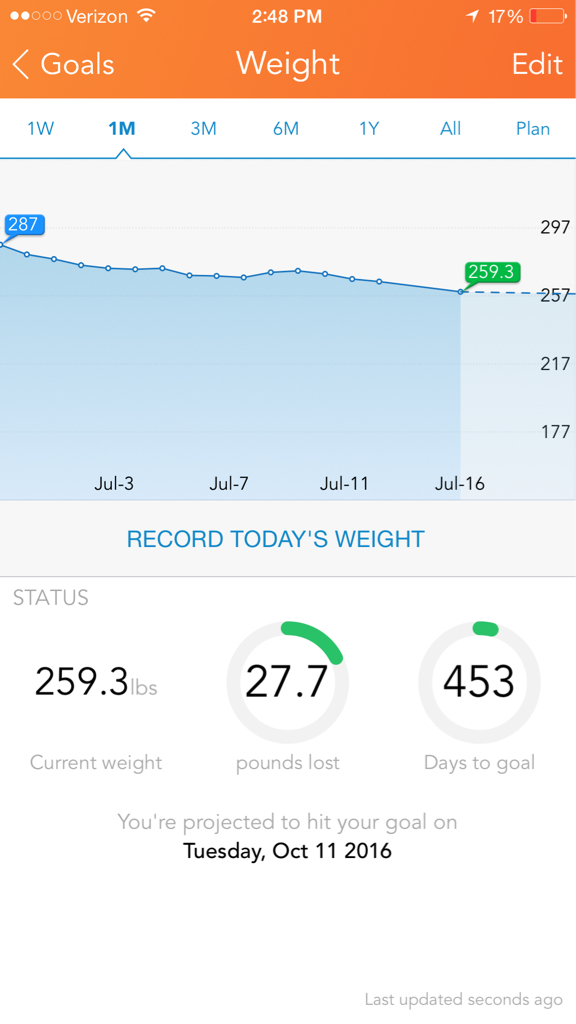576x1024 pixels.
Task: Open the Plan tab
Action: click(x=533, y=129)
